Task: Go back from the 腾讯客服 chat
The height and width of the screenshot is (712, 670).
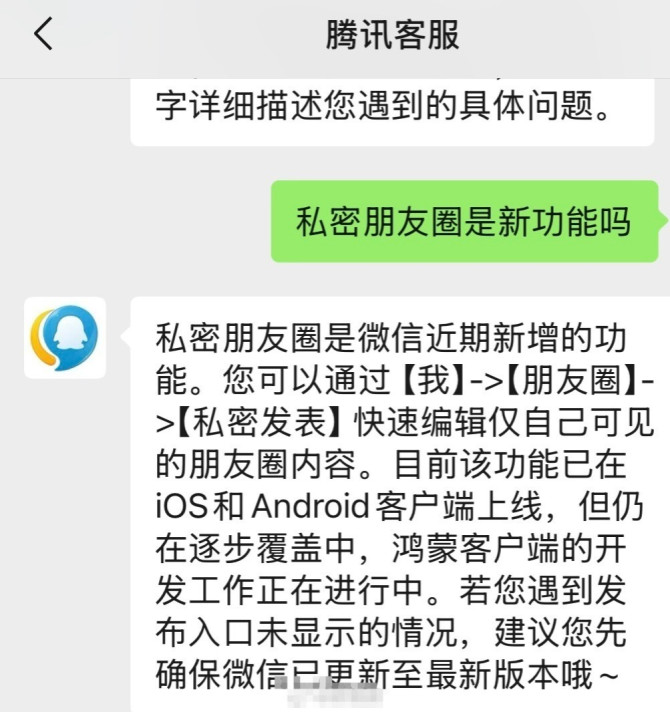Action: pos(44,34)
